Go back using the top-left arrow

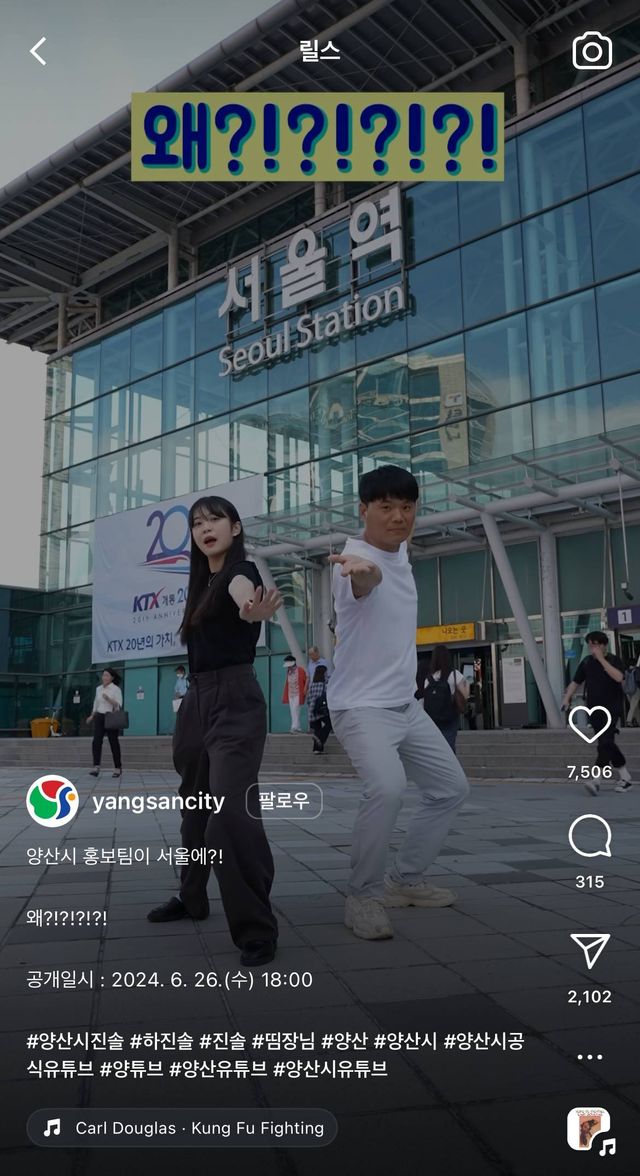click(x=38, y=51)
